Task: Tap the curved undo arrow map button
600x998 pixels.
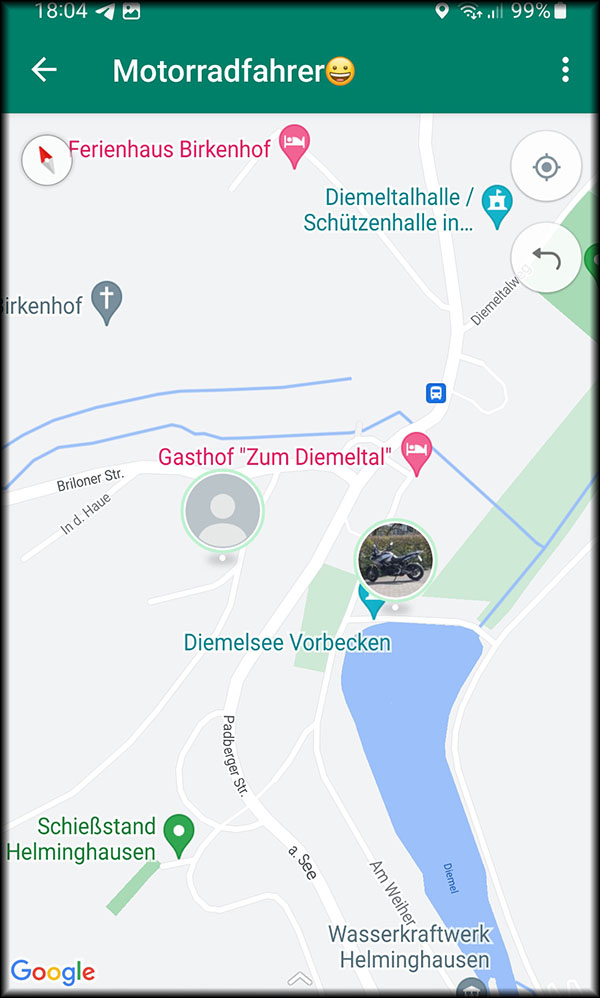Action: tap(546, 258)
